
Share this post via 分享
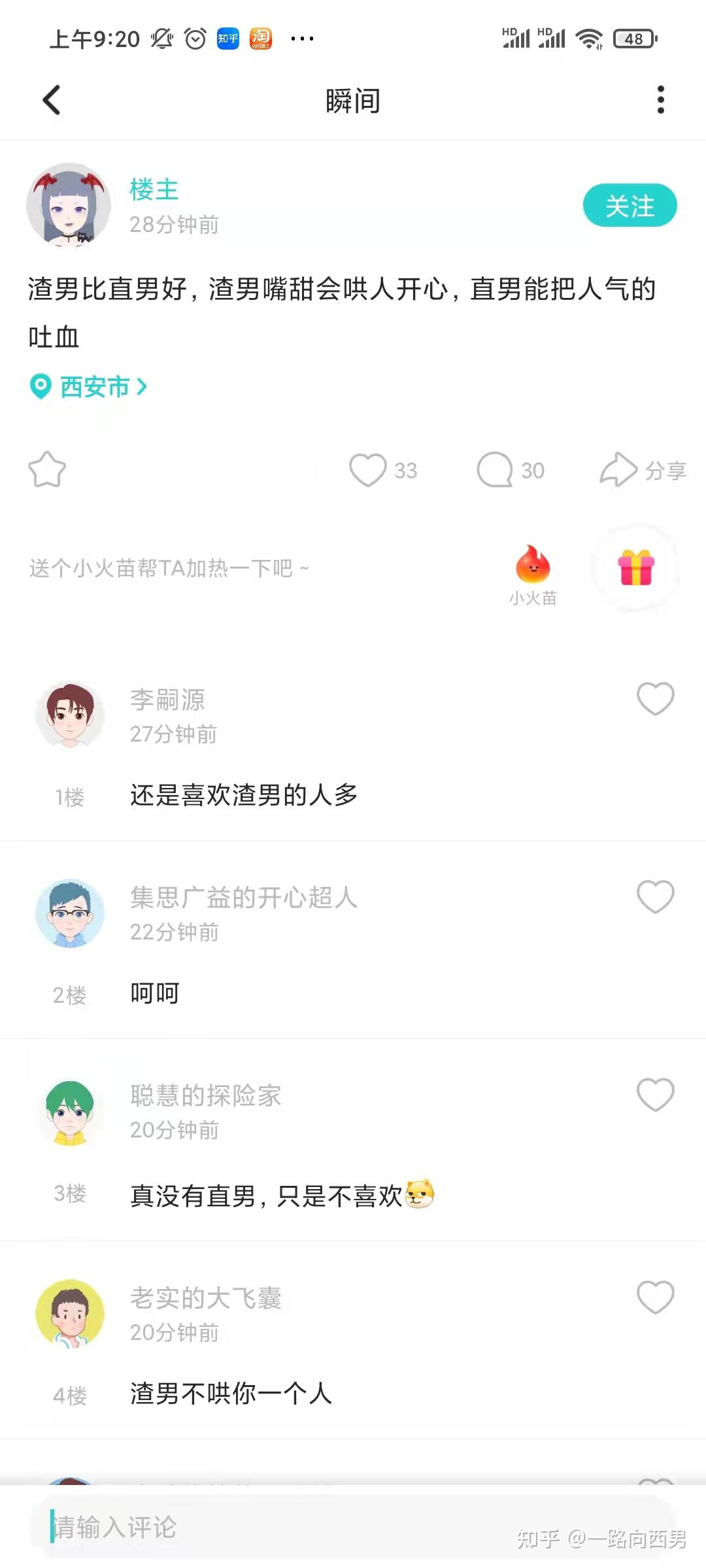point(643,470)
